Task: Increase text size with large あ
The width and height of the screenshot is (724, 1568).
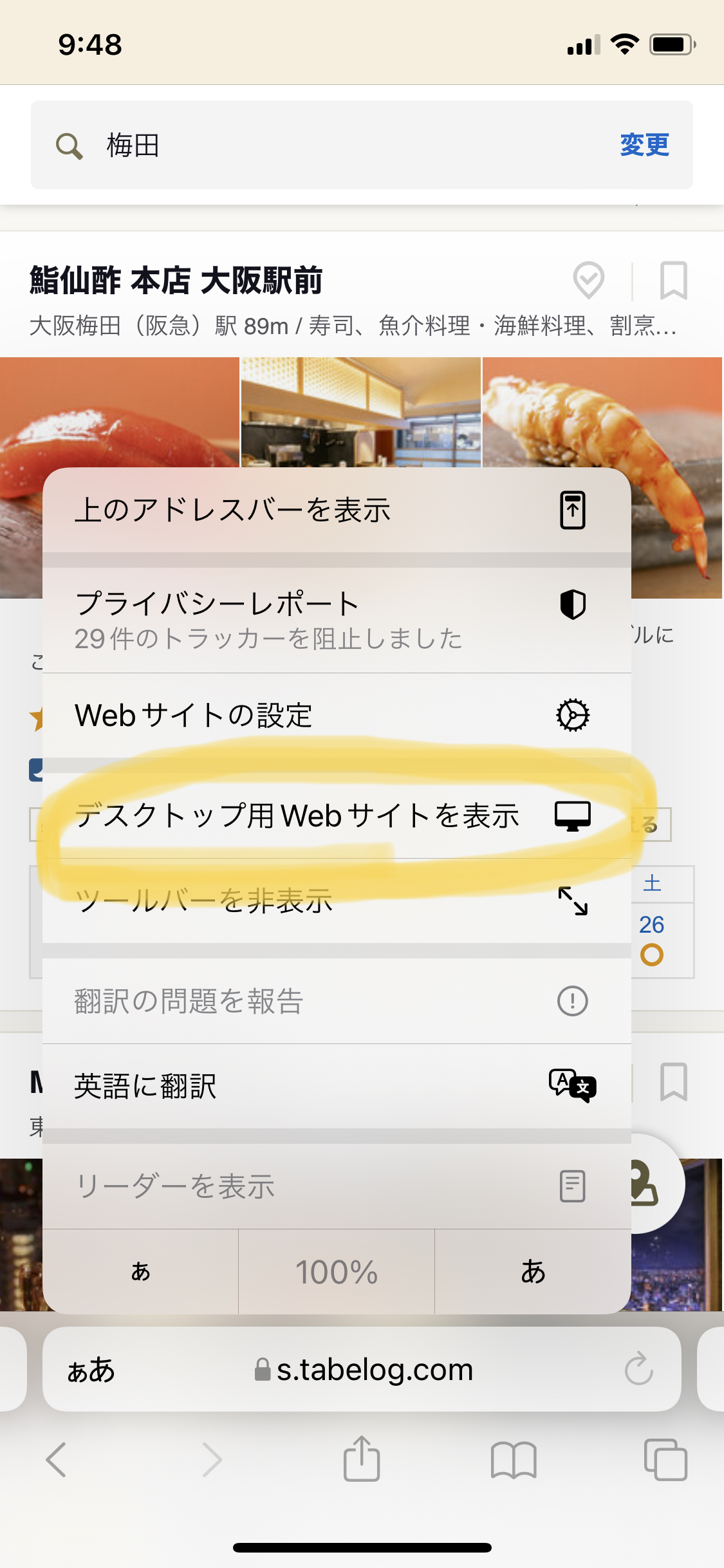Action: tap(533, 1271)
